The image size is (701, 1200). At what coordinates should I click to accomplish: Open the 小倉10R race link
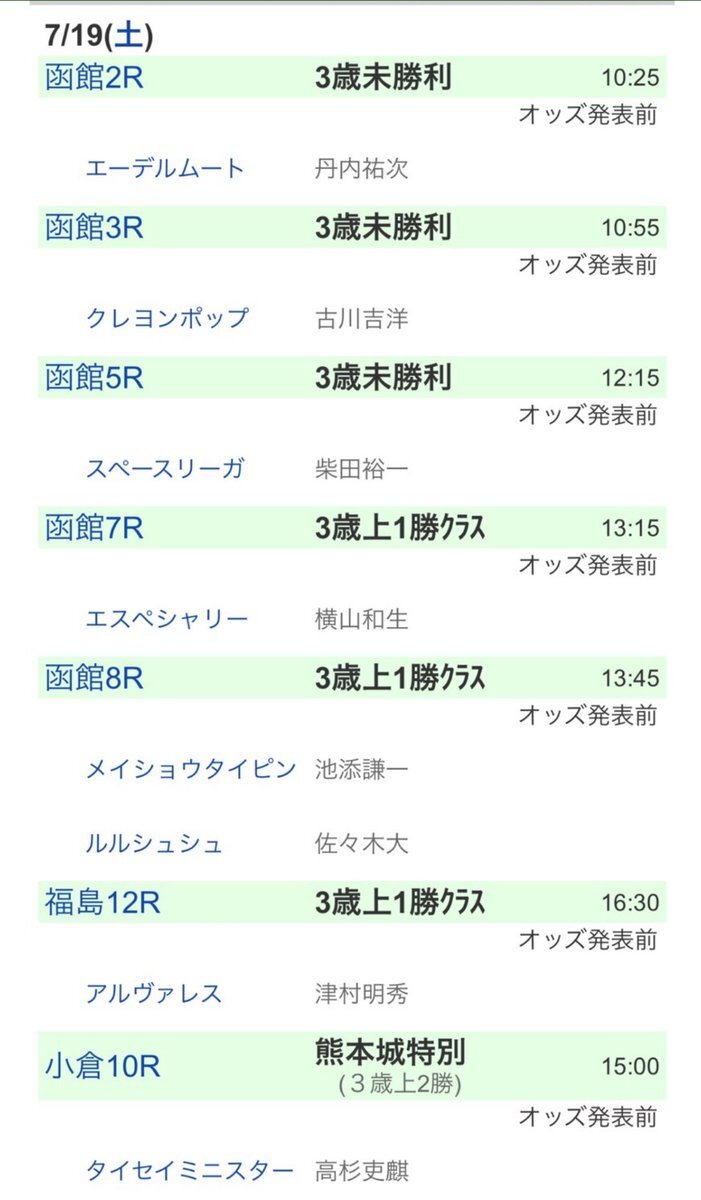(103, 1066)
